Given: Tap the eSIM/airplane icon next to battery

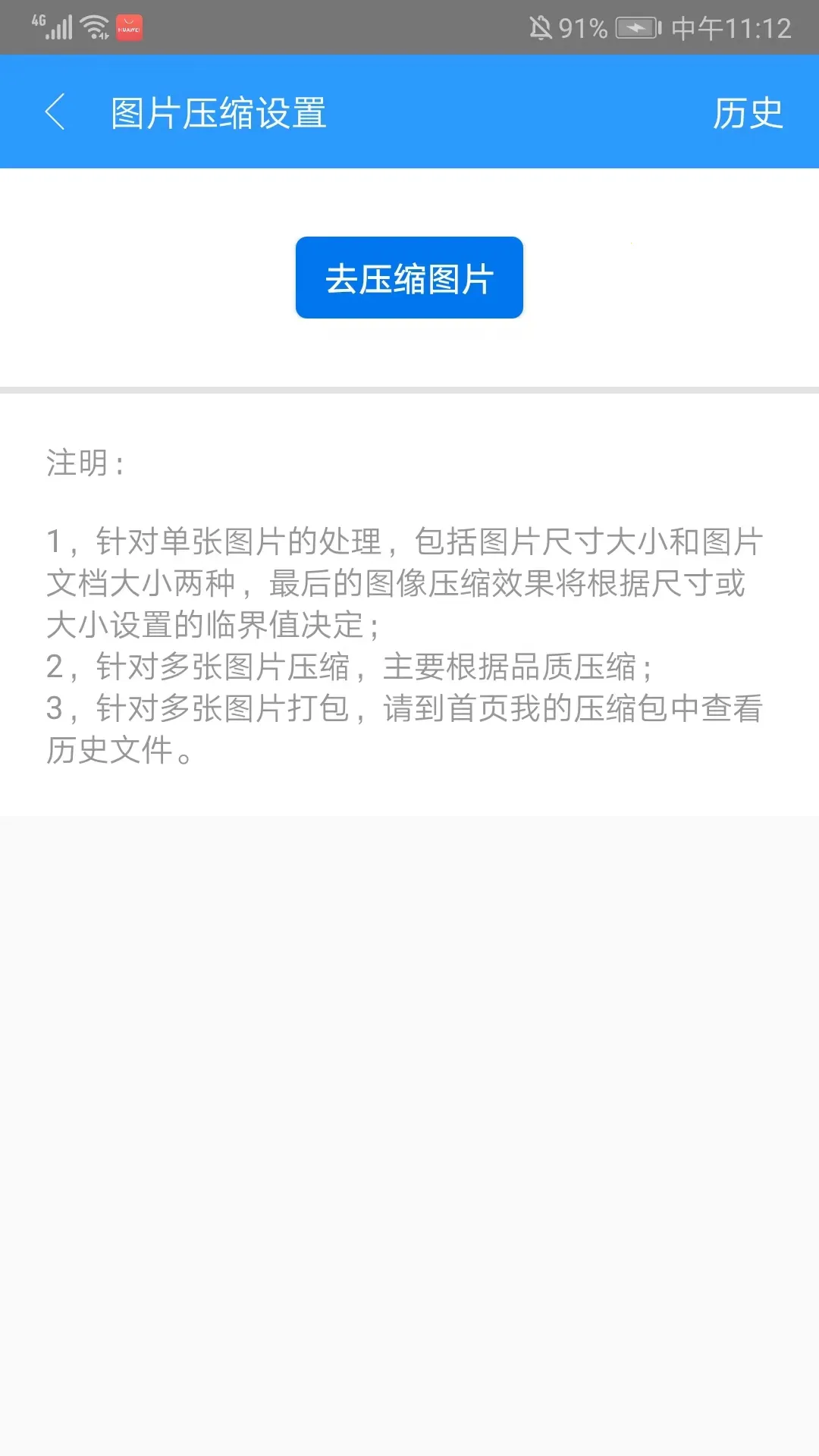Looking at the screenshot, I should (639, 28).
